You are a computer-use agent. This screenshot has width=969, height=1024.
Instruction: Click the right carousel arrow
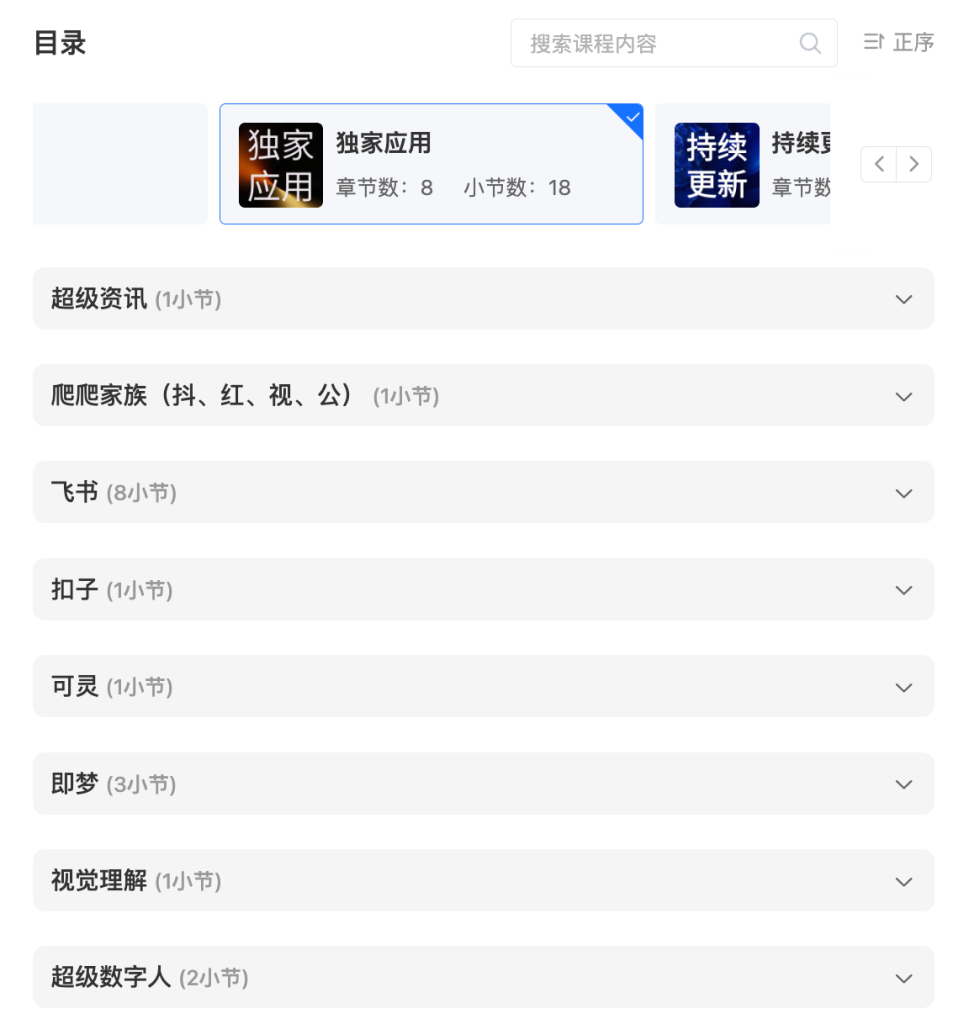913,164
